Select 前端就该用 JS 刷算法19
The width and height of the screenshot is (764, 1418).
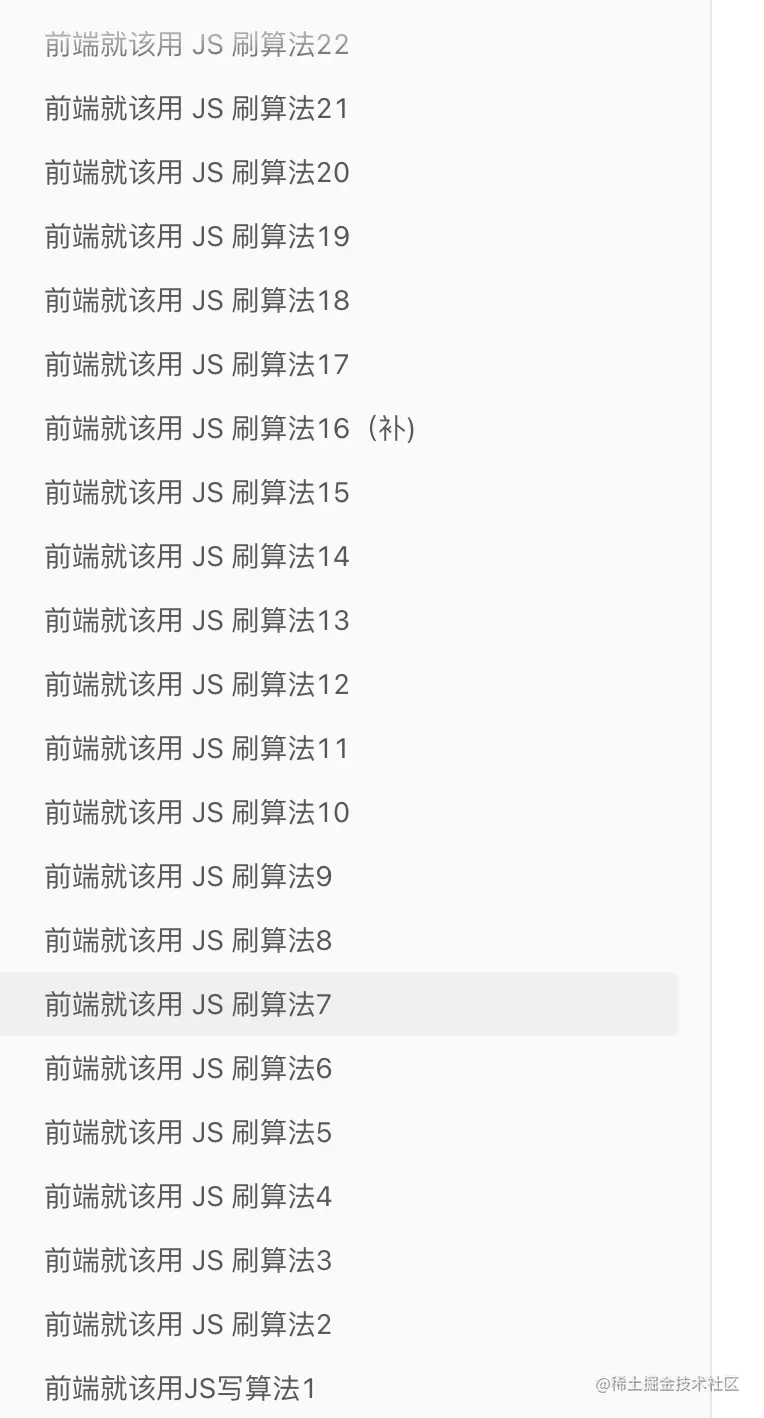pos(197,236)
